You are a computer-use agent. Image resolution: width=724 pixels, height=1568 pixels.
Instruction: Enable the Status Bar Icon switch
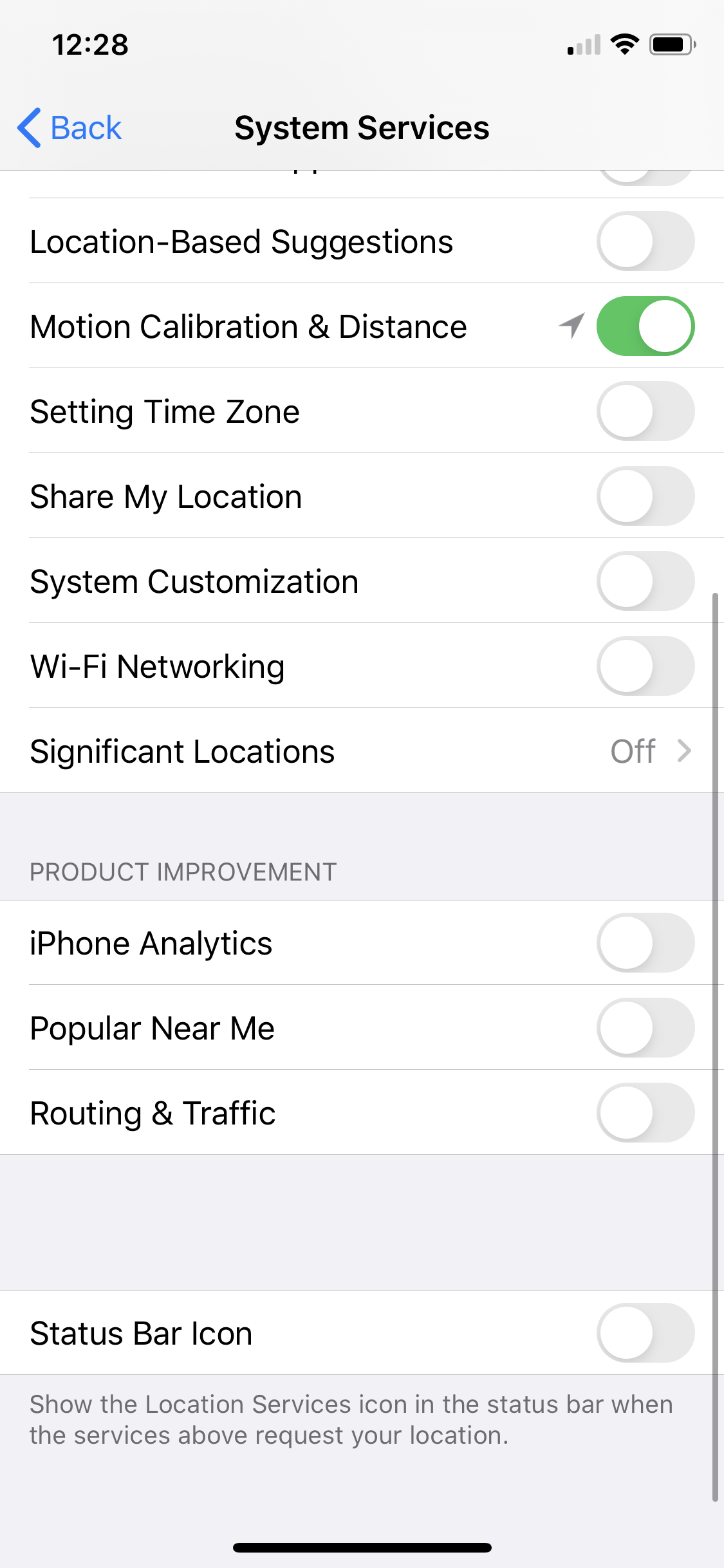pos(645,1333)
